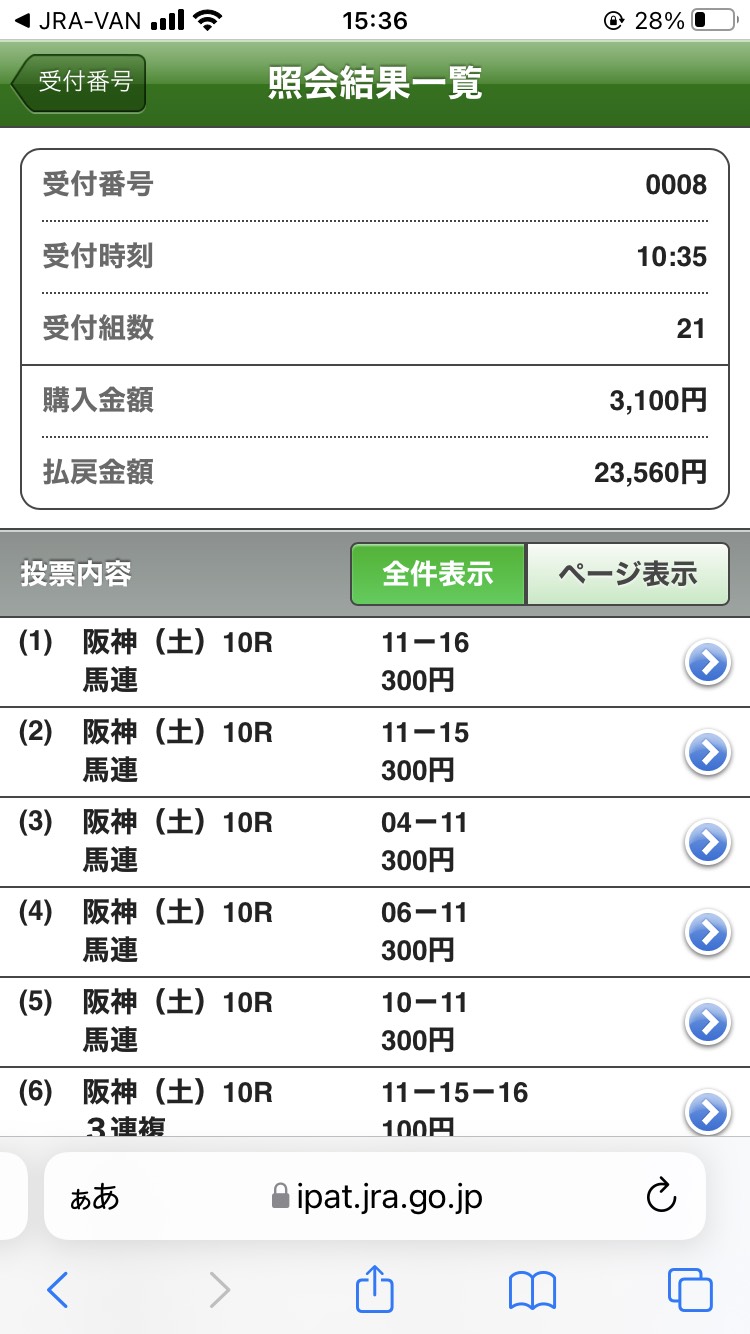
Task: Show all open Safari tabs
Action: click(690, 1290)
